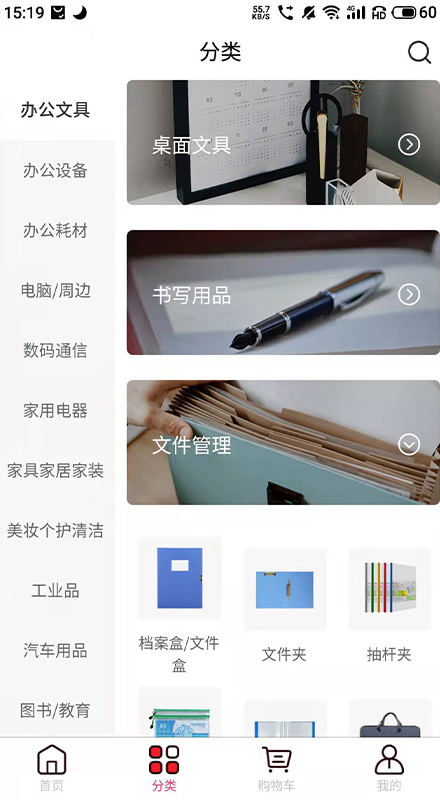This screenshot has width=440, height=800.
Task: Switch to the 家用电器 category
Action: pos(55,411)
